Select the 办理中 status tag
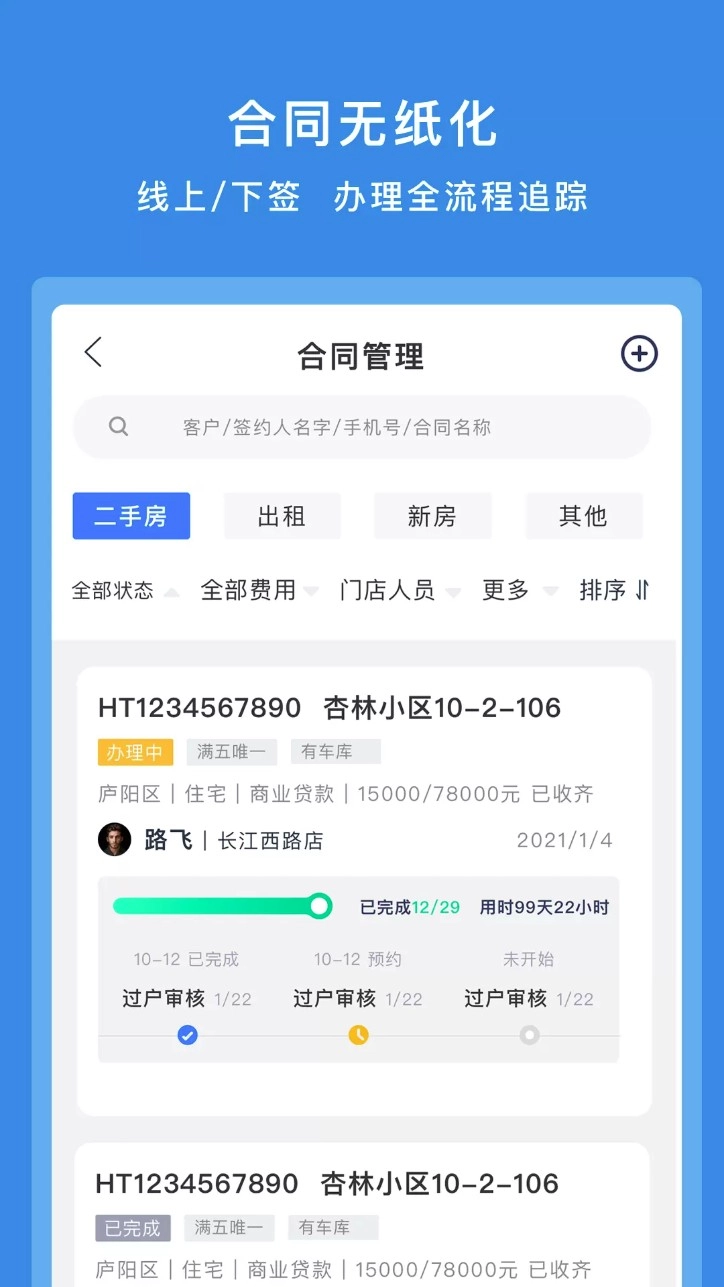724x1287 pixels. pyautogui.click(x=134, y=751)
